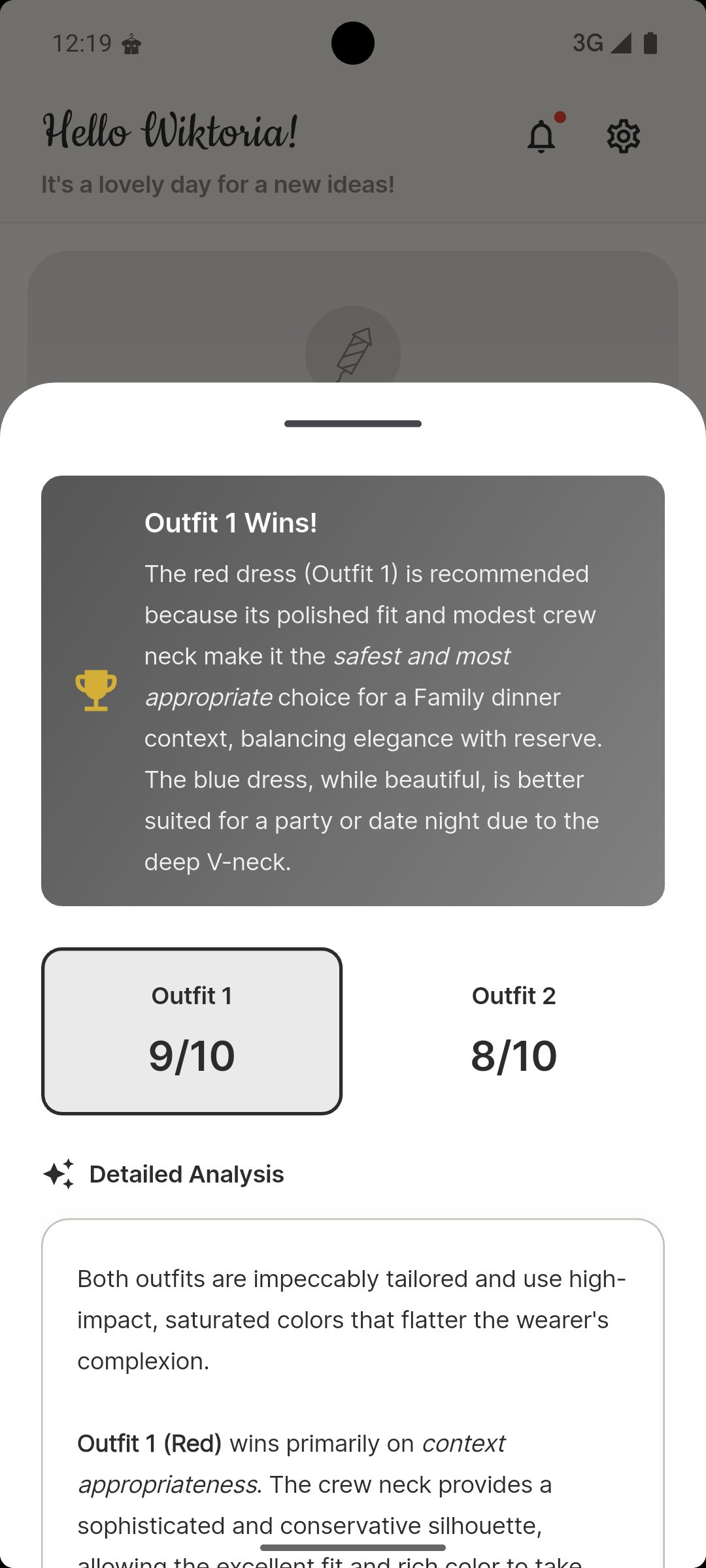Open the settings gear

point(623,136)
